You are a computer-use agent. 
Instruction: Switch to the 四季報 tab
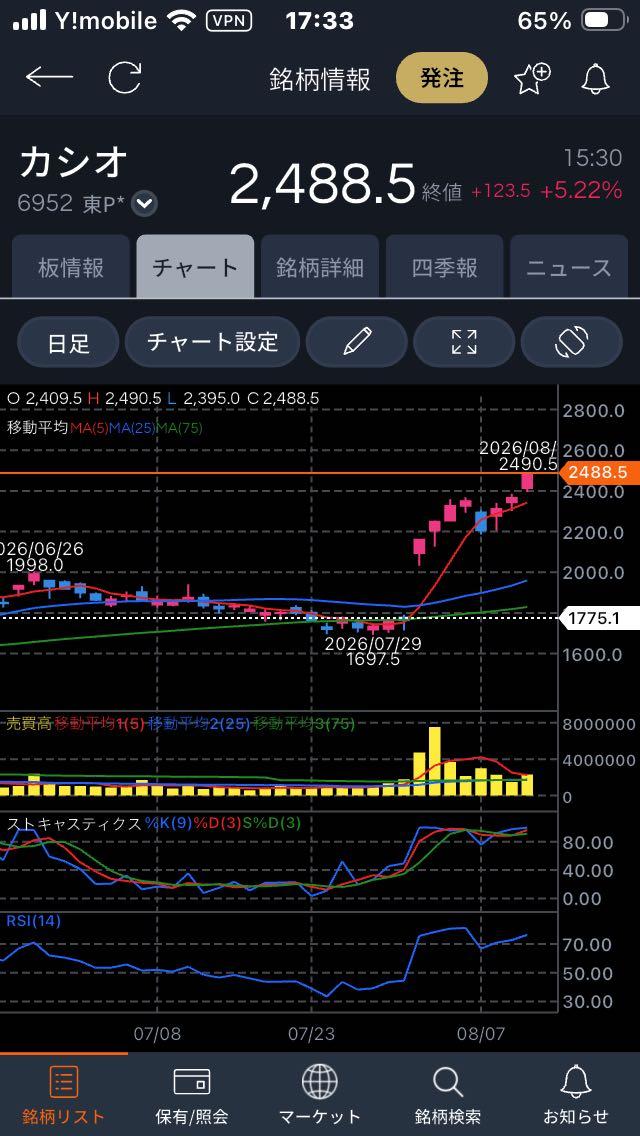pos(444,267)
